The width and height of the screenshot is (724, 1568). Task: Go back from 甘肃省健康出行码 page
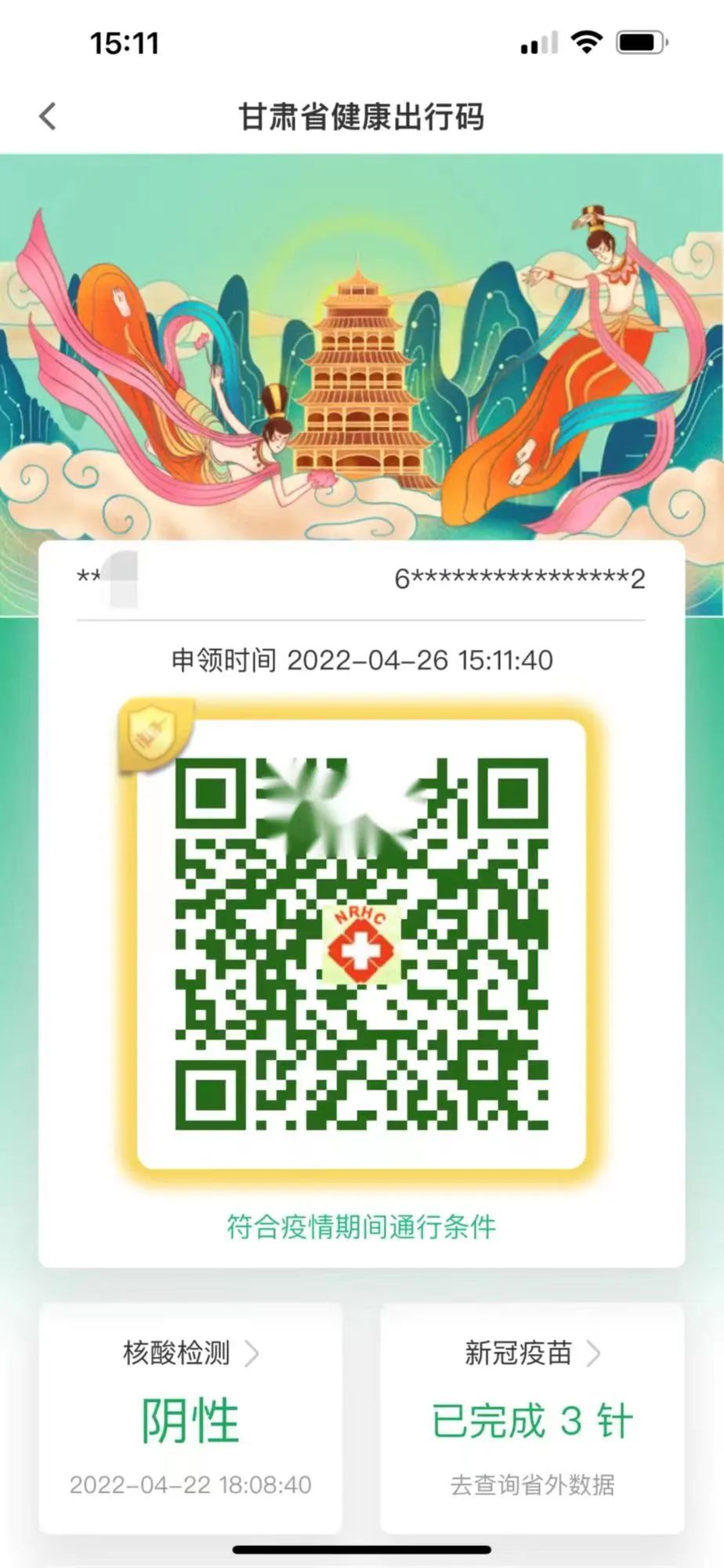pyautogui.click(x=49, y=116)
